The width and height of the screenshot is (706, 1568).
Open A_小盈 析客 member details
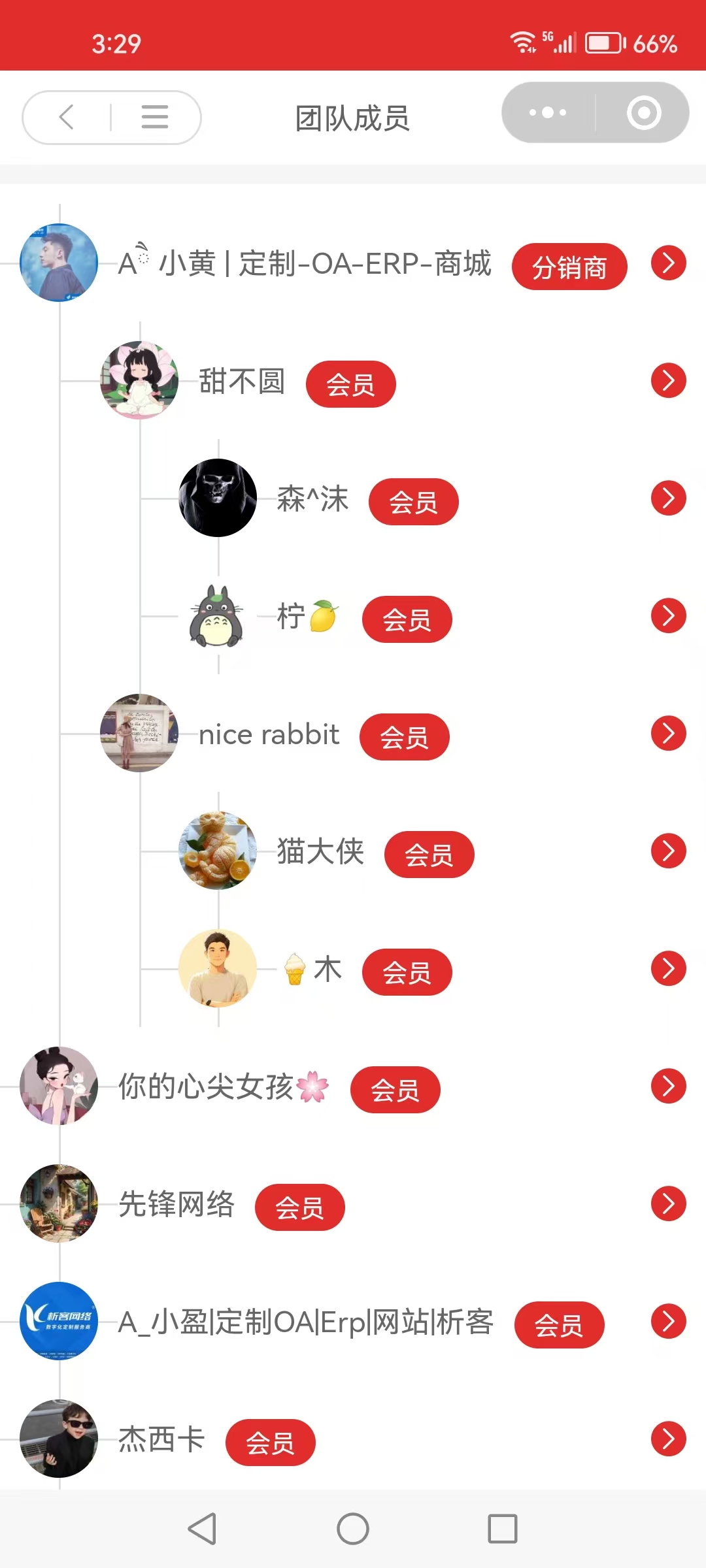[x=668, y=1321]
